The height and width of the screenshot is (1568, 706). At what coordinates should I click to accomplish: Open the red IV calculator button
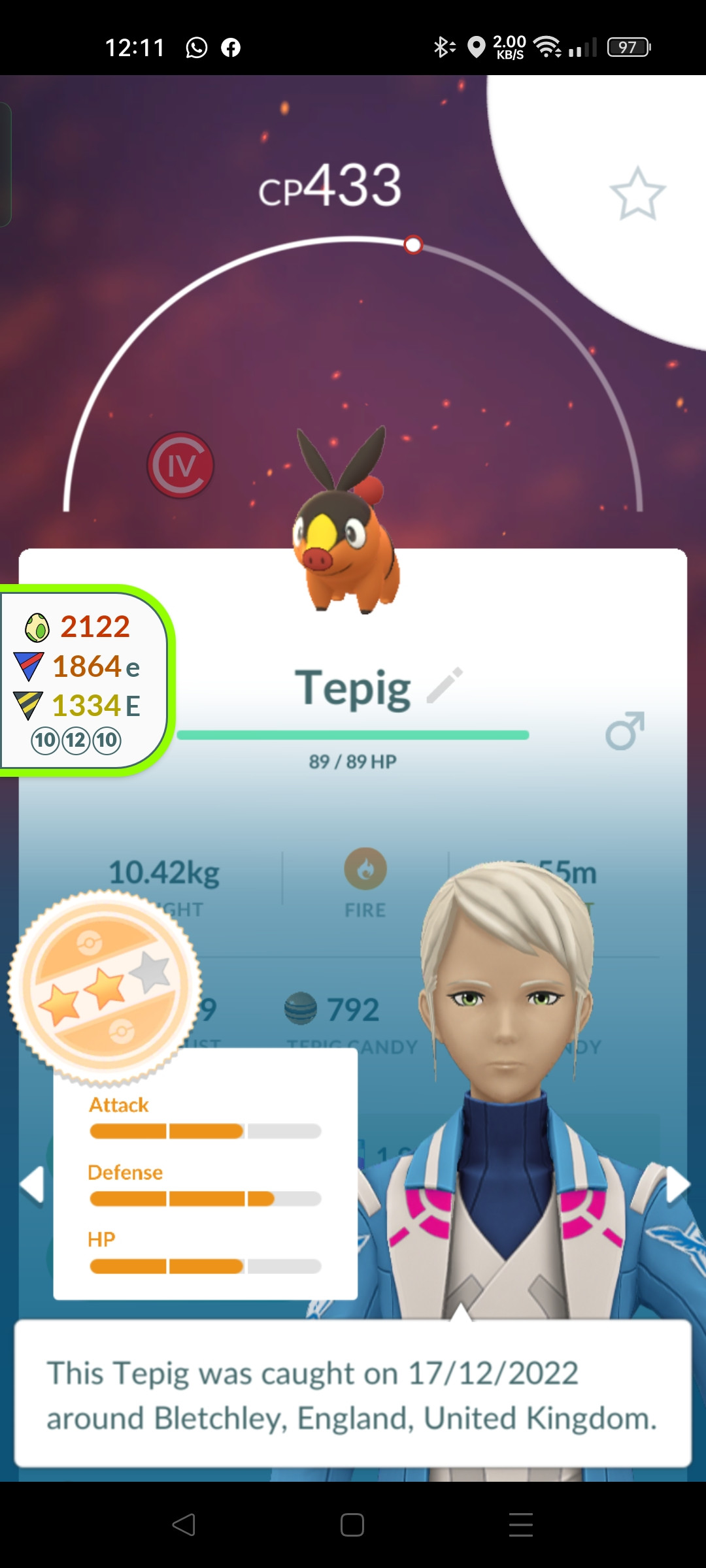point(180,465)
